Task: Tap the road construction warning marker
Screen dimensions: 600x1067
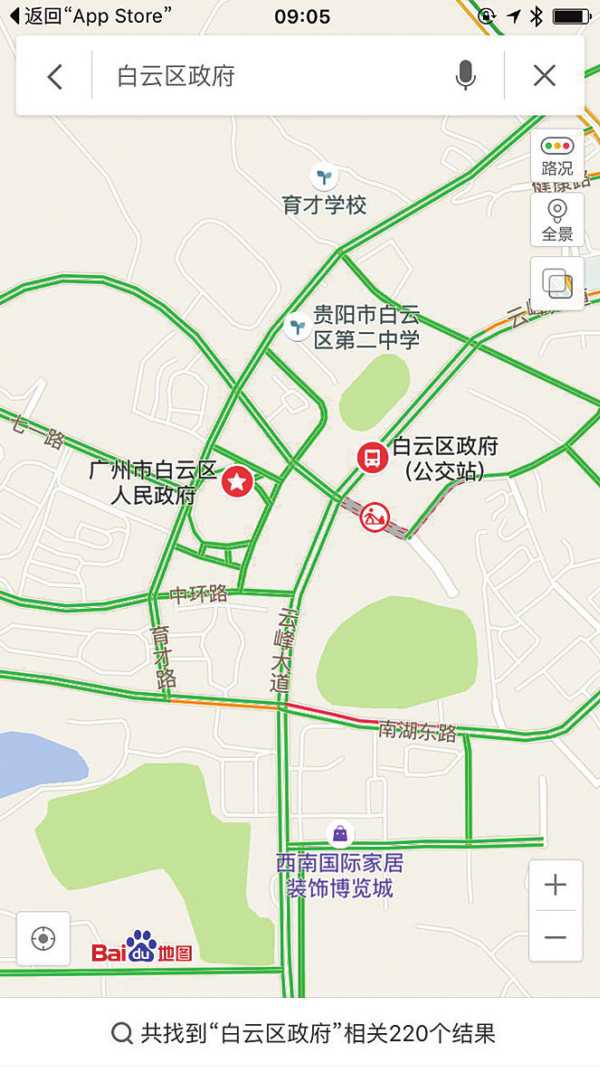Action: [375, 517]
